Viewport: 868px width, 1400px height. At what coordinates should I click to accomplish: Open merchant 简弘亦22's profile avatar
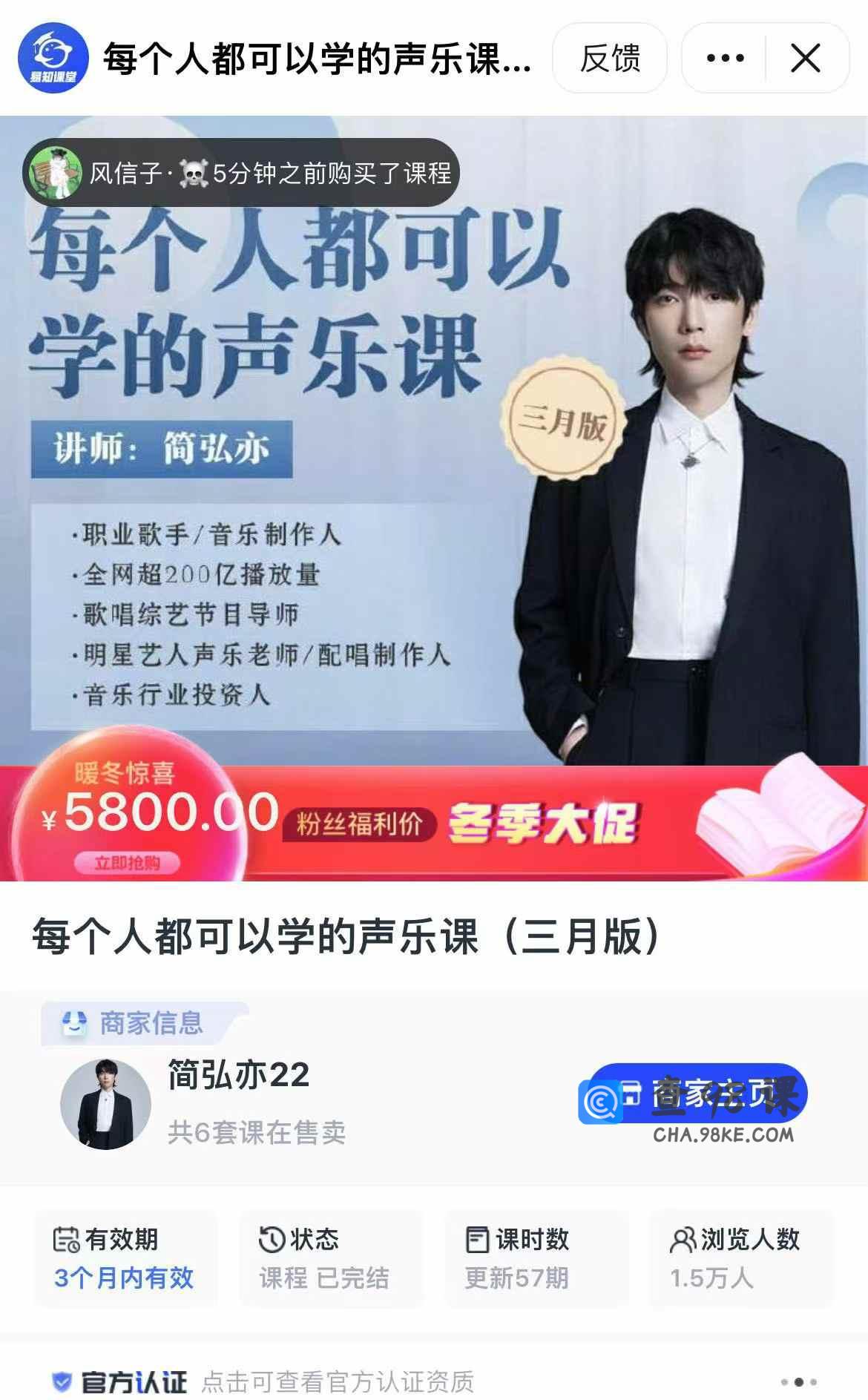(105, 1104)
